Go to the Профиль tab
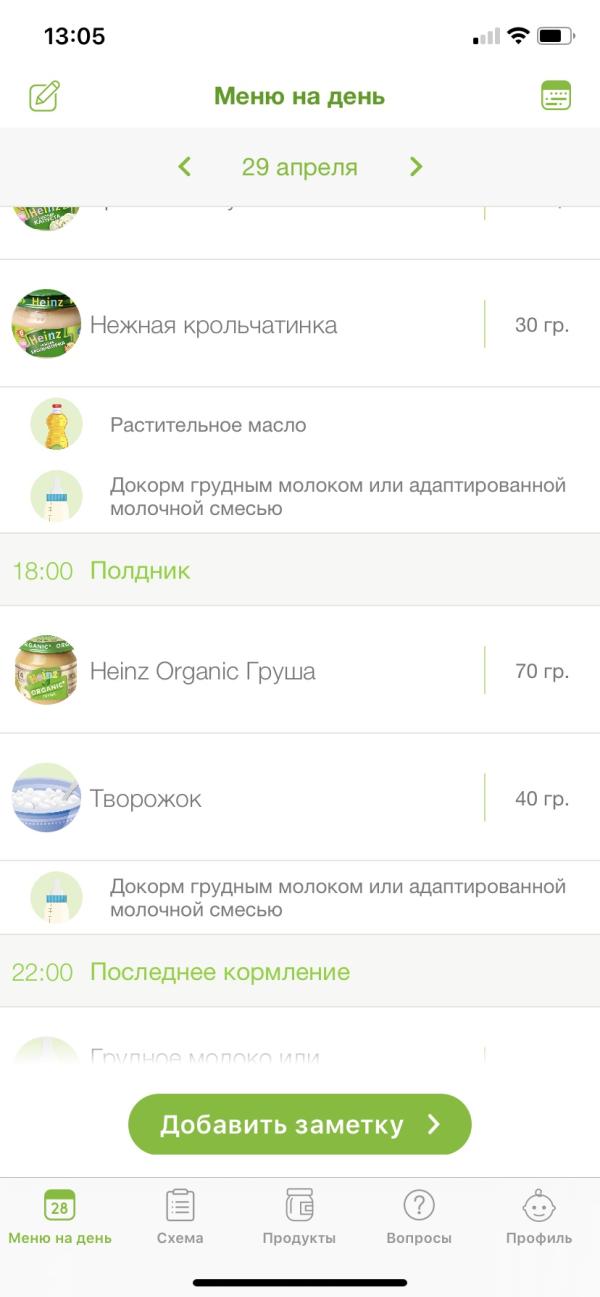Viewport: 600px width, 1297px height. pyautogui.click(x=539, y=1216)
